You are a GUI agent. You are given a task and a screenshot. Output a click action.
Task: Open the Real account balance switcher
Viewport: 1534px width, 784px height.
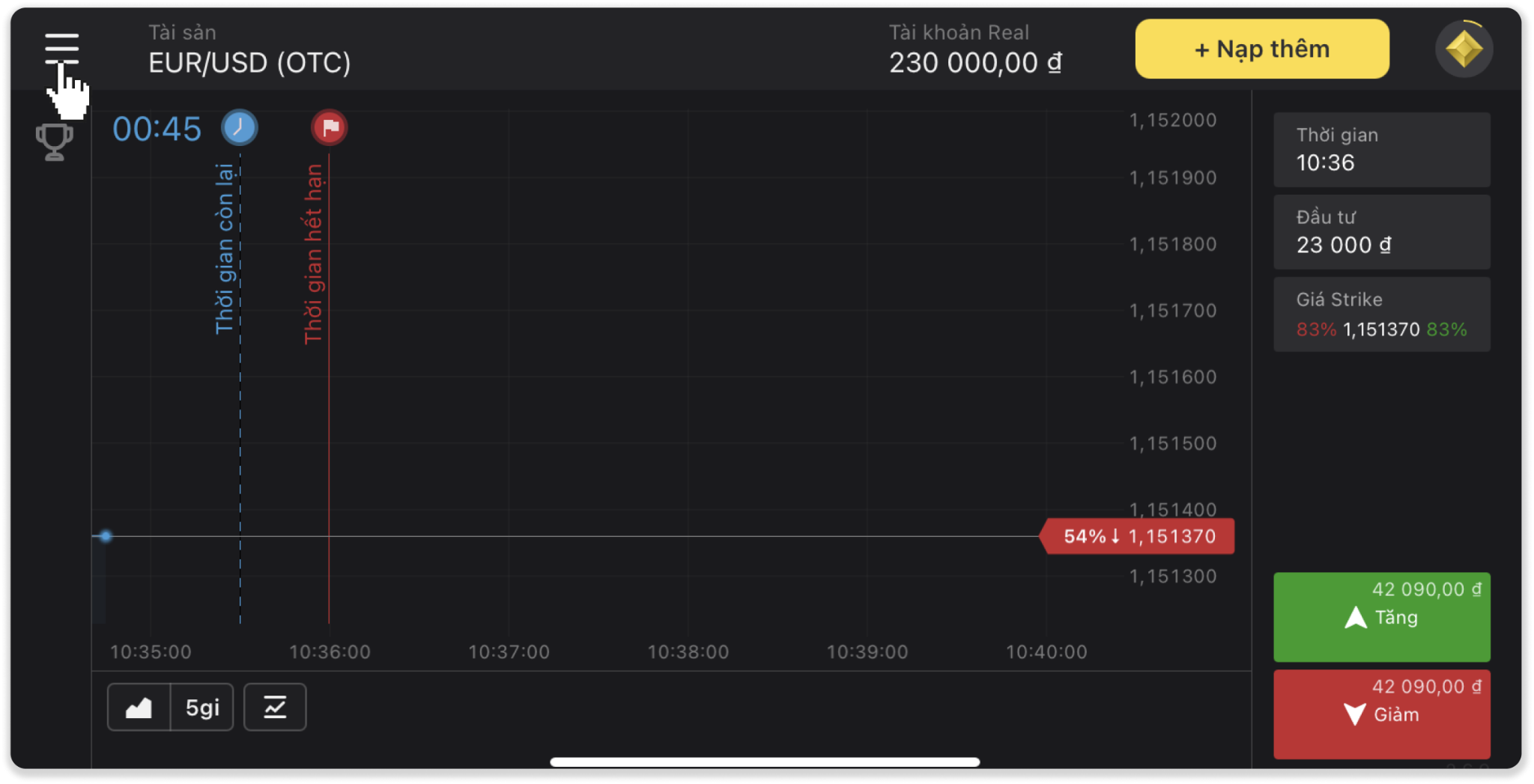974,50
